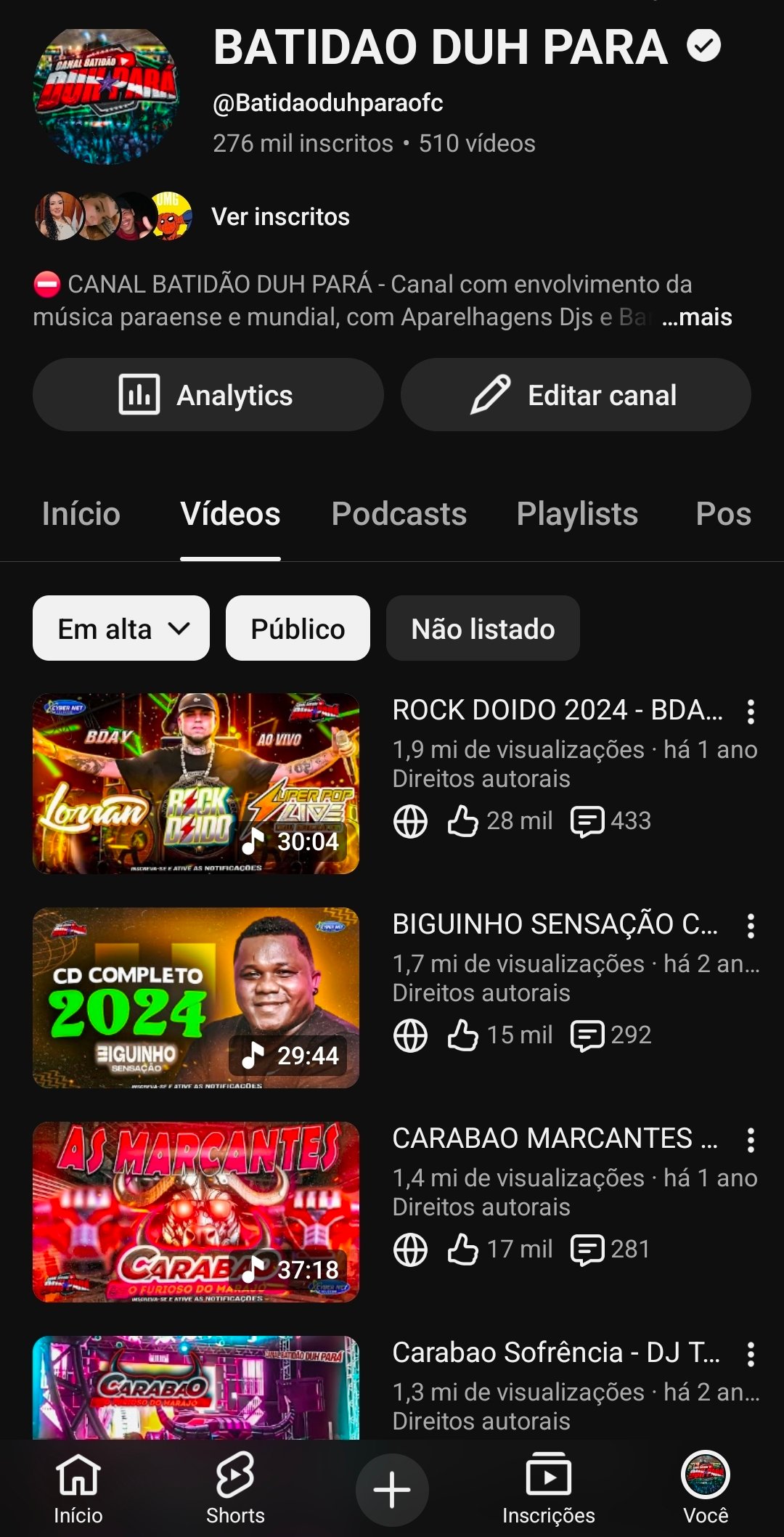This screenshot has height=1537, width=784.
Task: View subscribers via Ver inscritos
Action: pyautogui.click(x=280, y=217)
